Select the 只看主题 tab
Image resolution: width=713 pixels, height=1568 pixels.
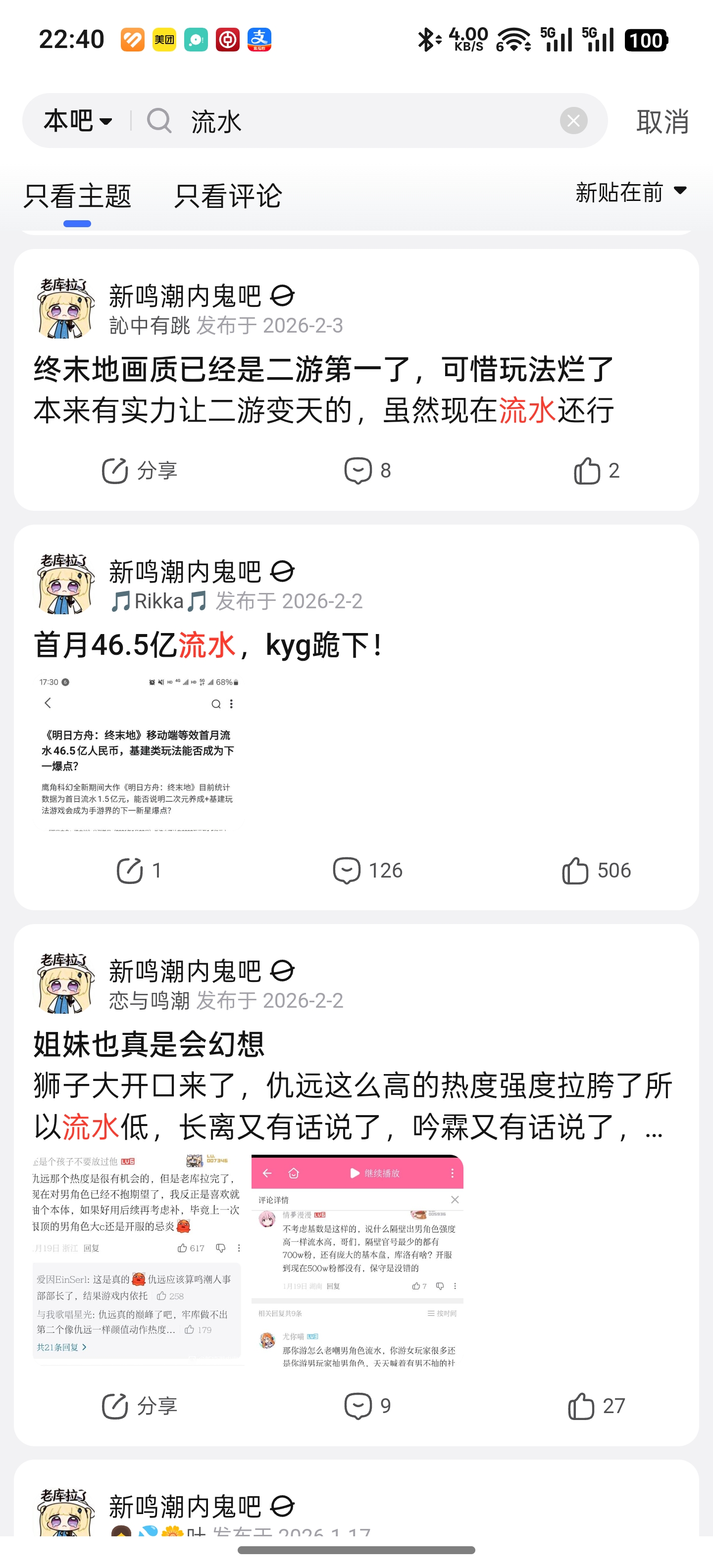point(77,196)
